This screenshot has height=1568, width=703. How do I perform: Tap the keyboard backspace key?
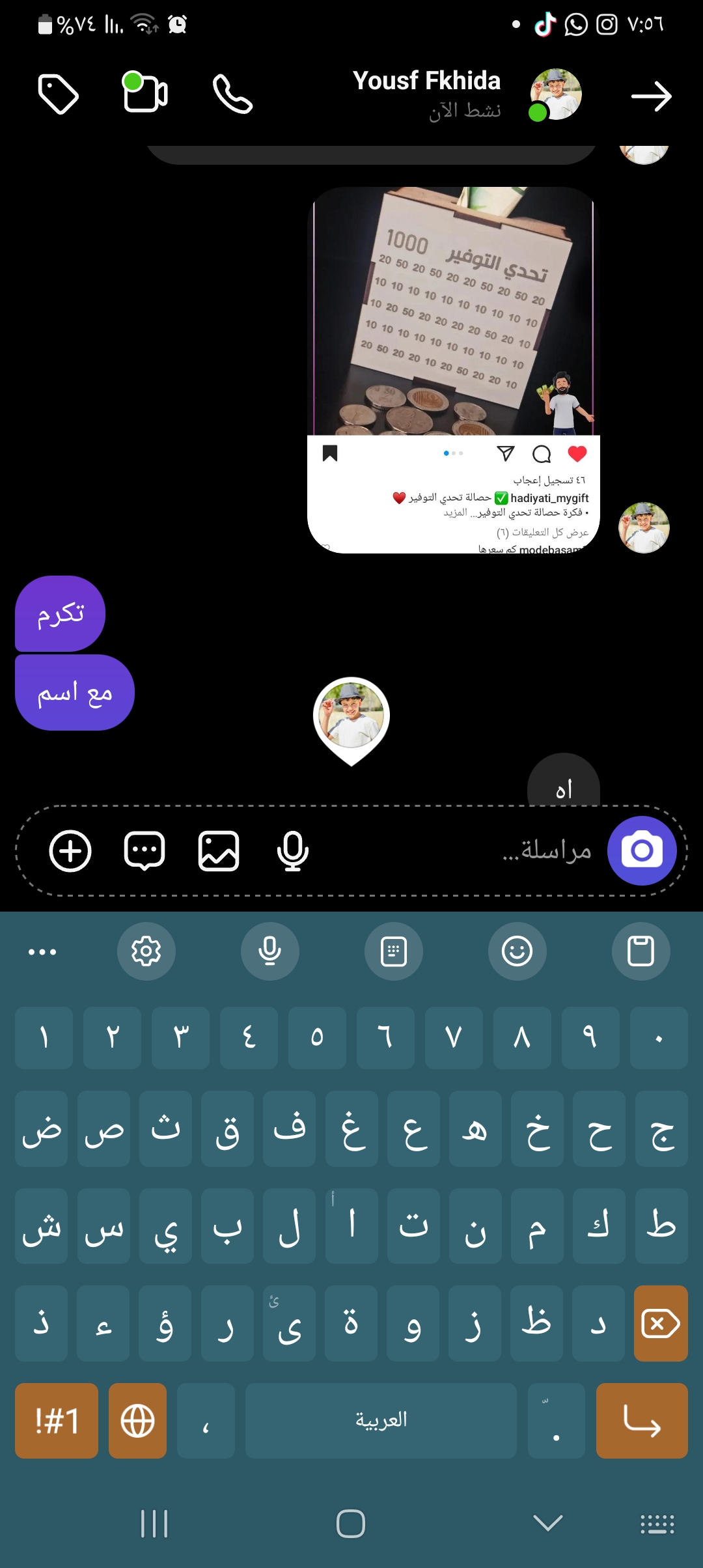(661, 1323)
